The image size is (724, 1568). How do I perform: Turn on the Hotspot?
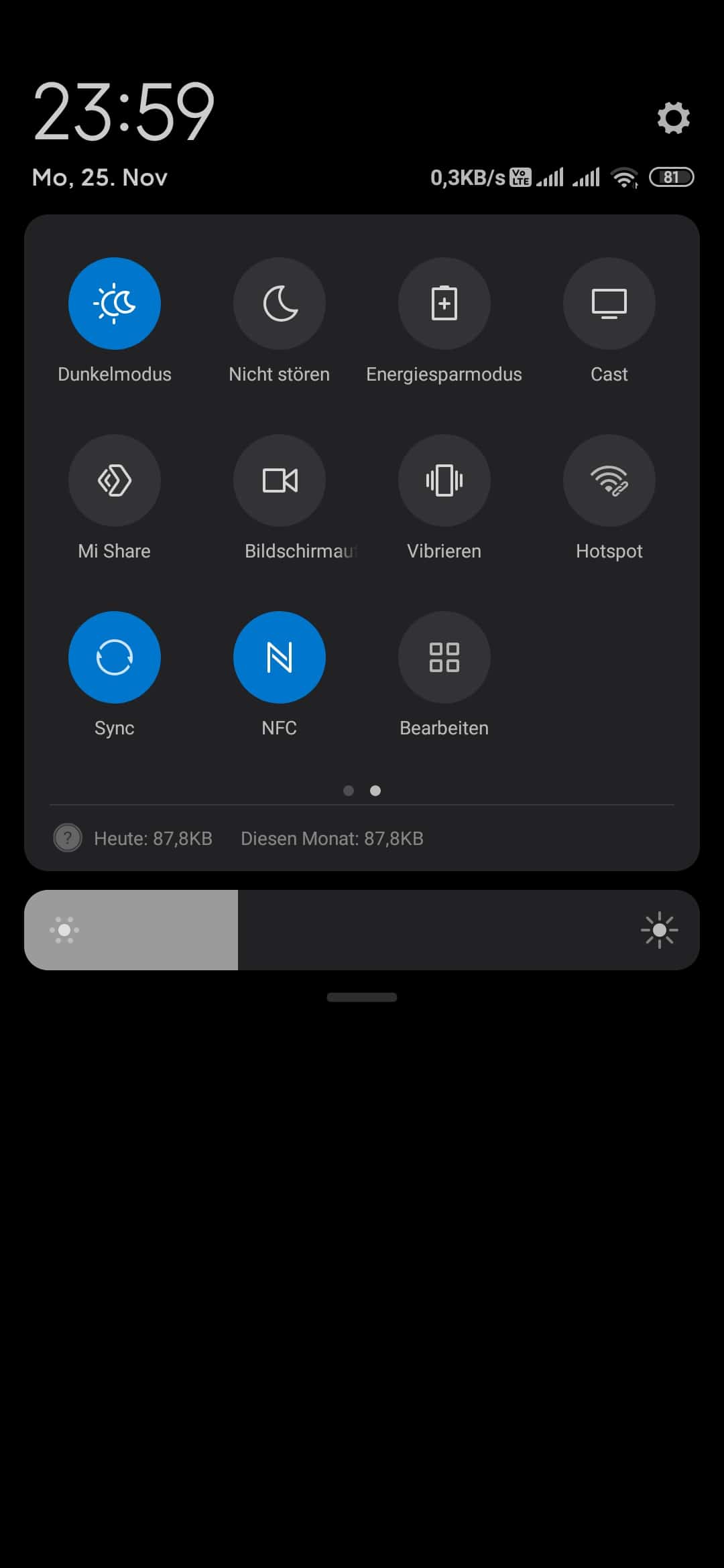609,480
